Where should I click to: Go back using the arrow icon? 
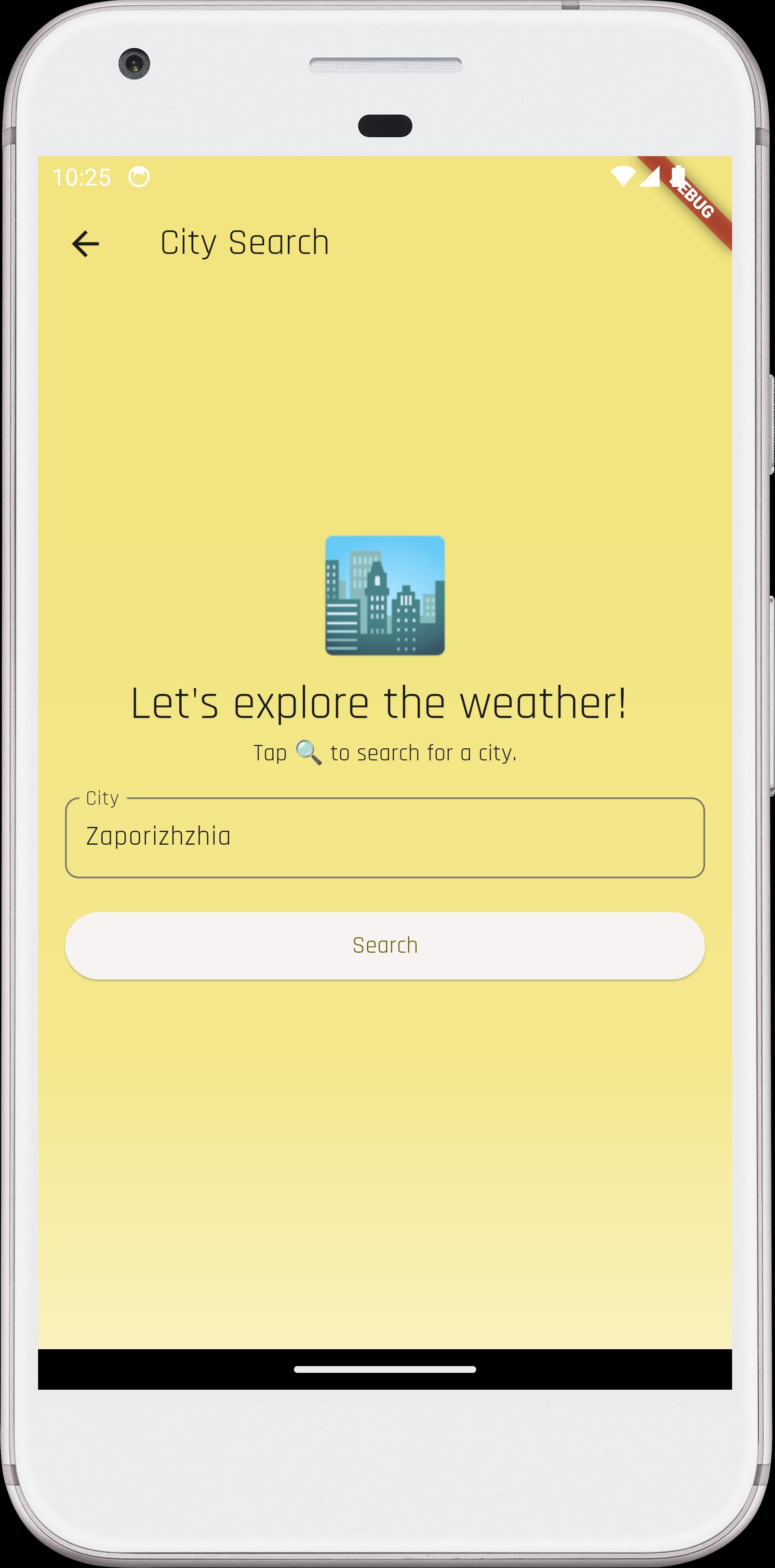(85, 244)
